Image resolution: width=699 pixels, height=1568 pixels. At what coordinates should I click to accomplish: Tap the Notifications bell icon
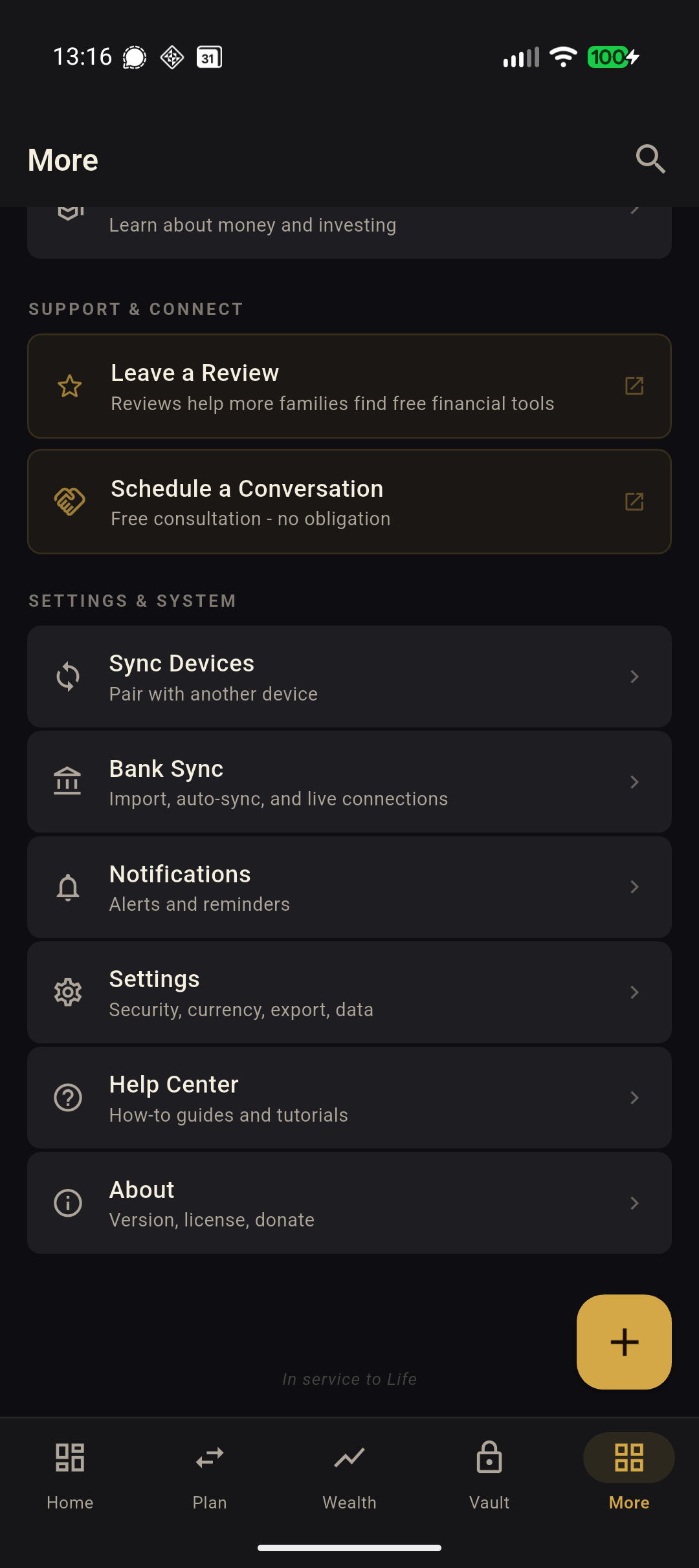click(x=67, y=887)
